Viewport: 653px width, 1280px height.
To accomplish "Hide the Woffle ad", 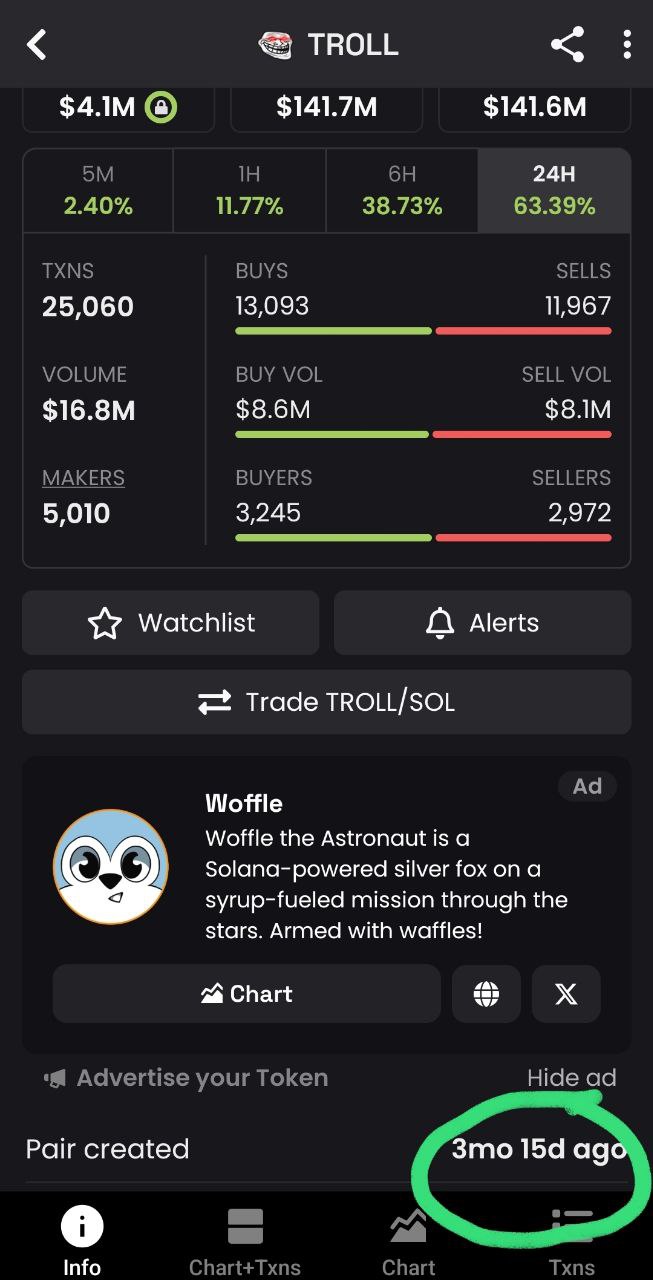I will pos(571,1078).
